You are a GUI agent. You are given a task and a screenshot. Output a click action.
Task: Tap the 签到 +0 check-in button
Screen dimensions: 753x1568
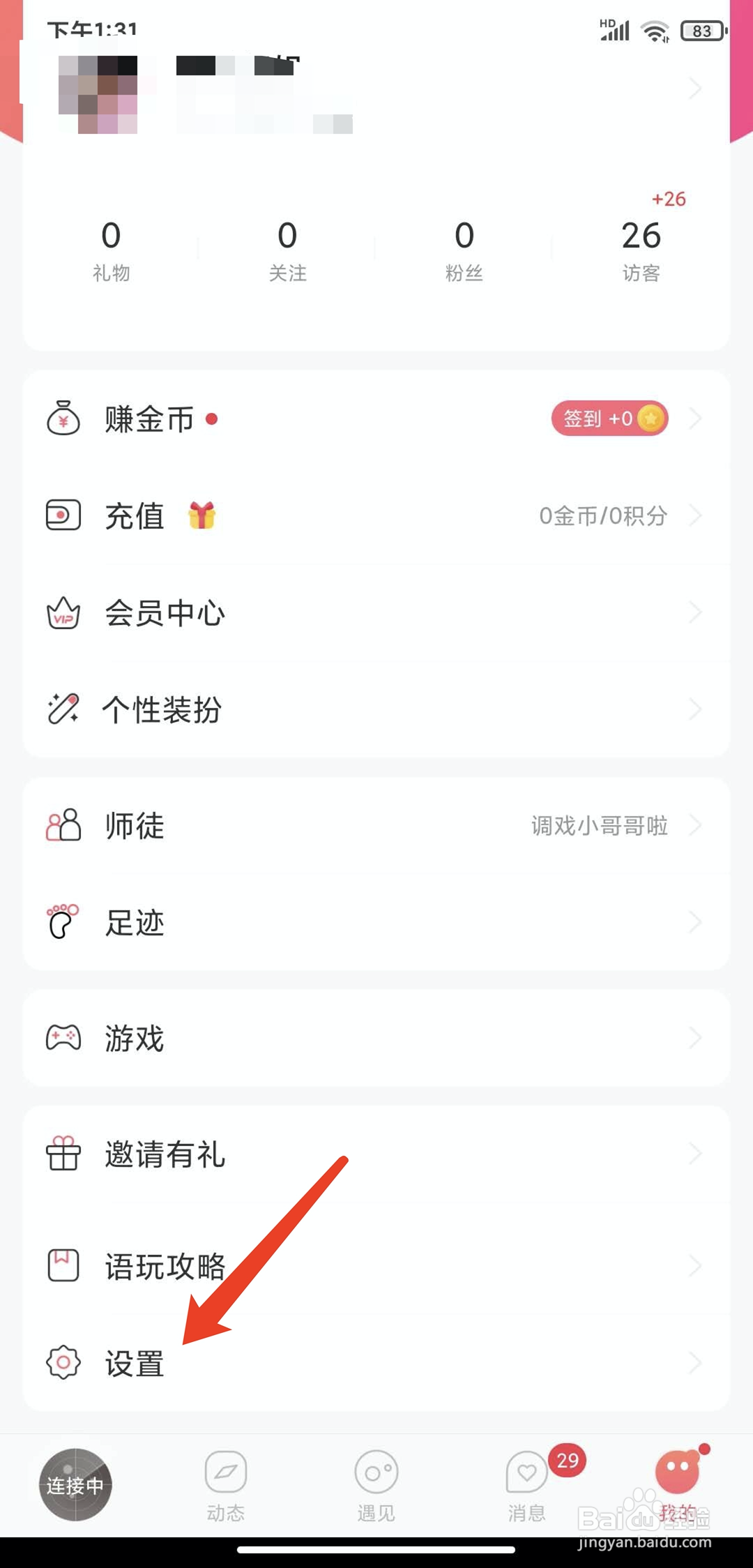tap(609, 419)
